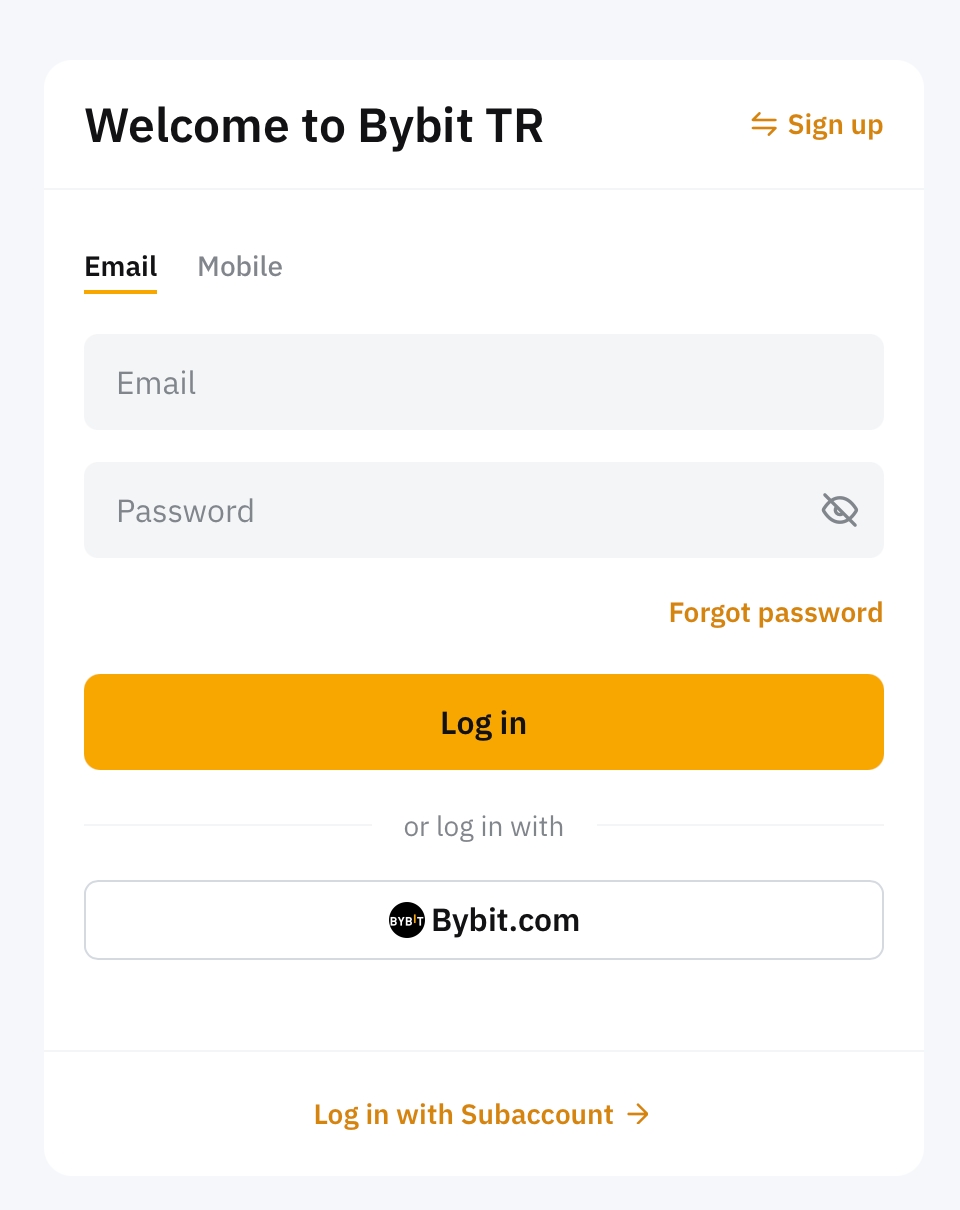
Task: Tap the orange Log in button
Action: [x=483, y=722]
